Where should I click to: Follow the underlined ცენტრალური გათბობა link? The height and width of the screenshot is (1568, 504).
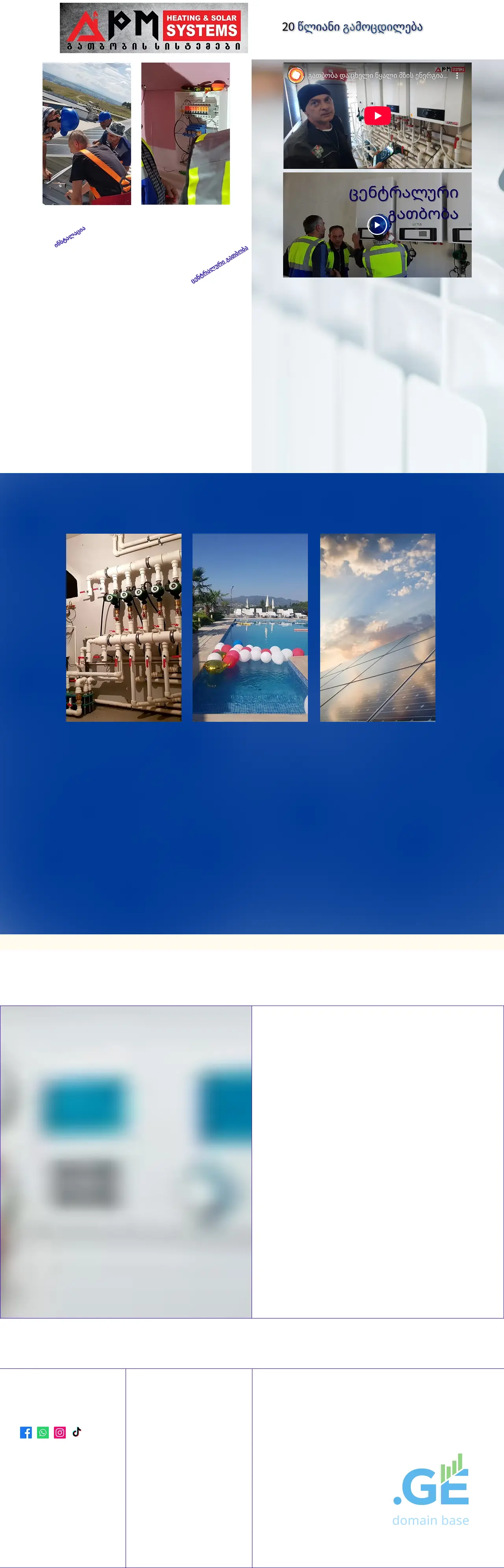pyautogui.click(x=220, y=265)
